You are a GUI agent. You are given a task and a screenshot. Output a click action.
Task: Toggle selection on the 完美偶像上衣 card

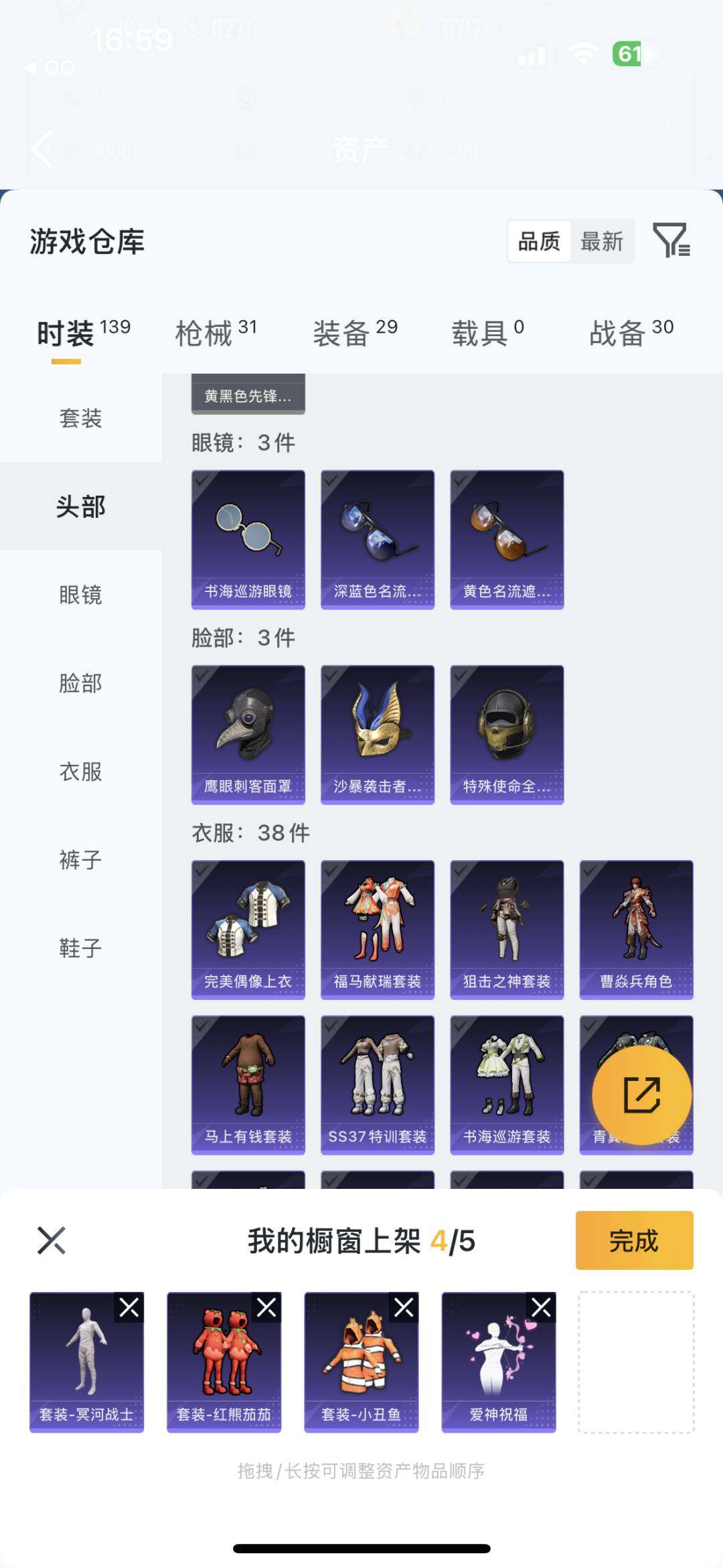[248, 928]
